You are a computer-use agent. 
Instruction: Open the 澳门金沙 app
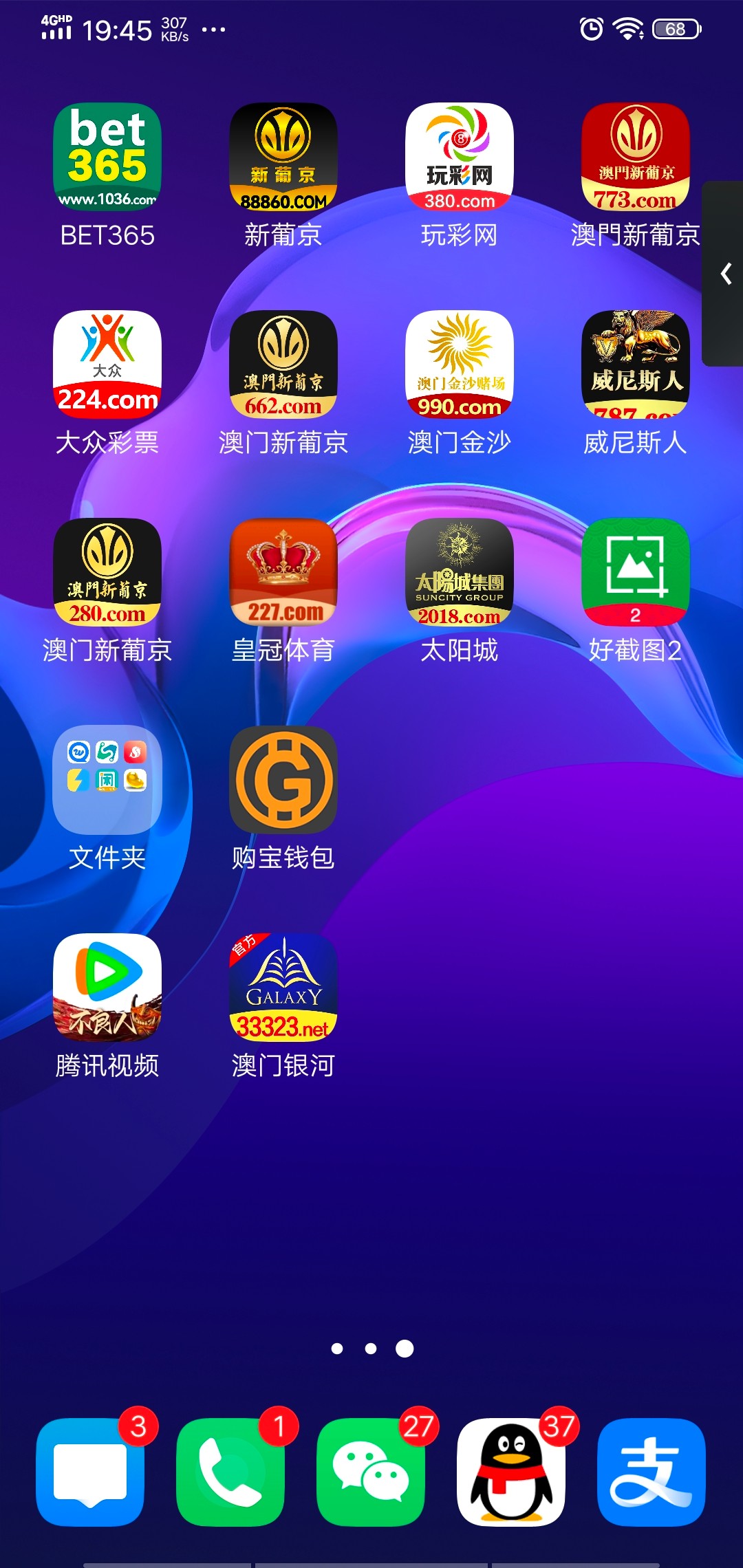pyautogui.click(x=460, y=364)
